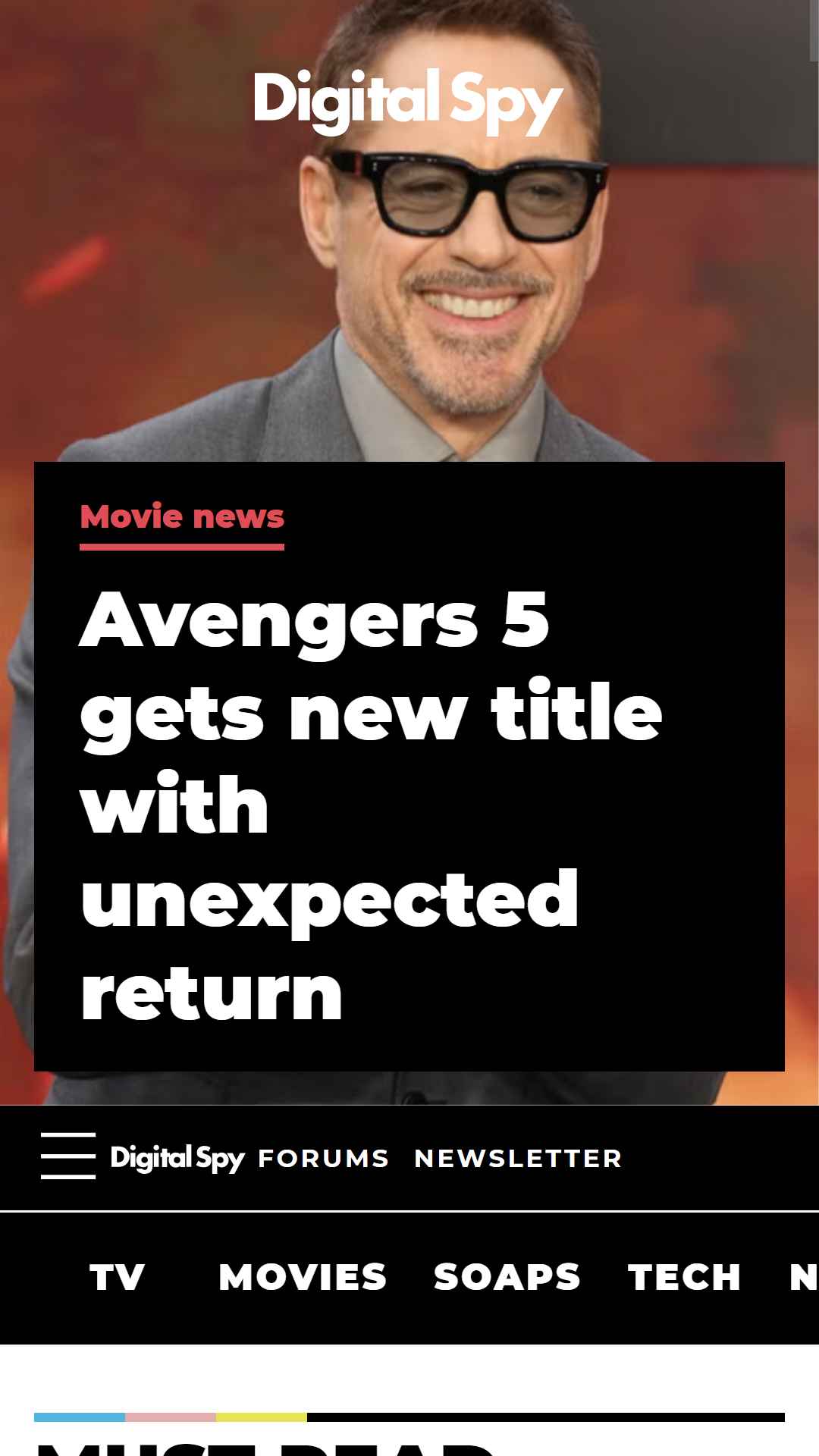Open the Movie news category link
Viewport: 819px width, 1456px height.
coord(182,517)
